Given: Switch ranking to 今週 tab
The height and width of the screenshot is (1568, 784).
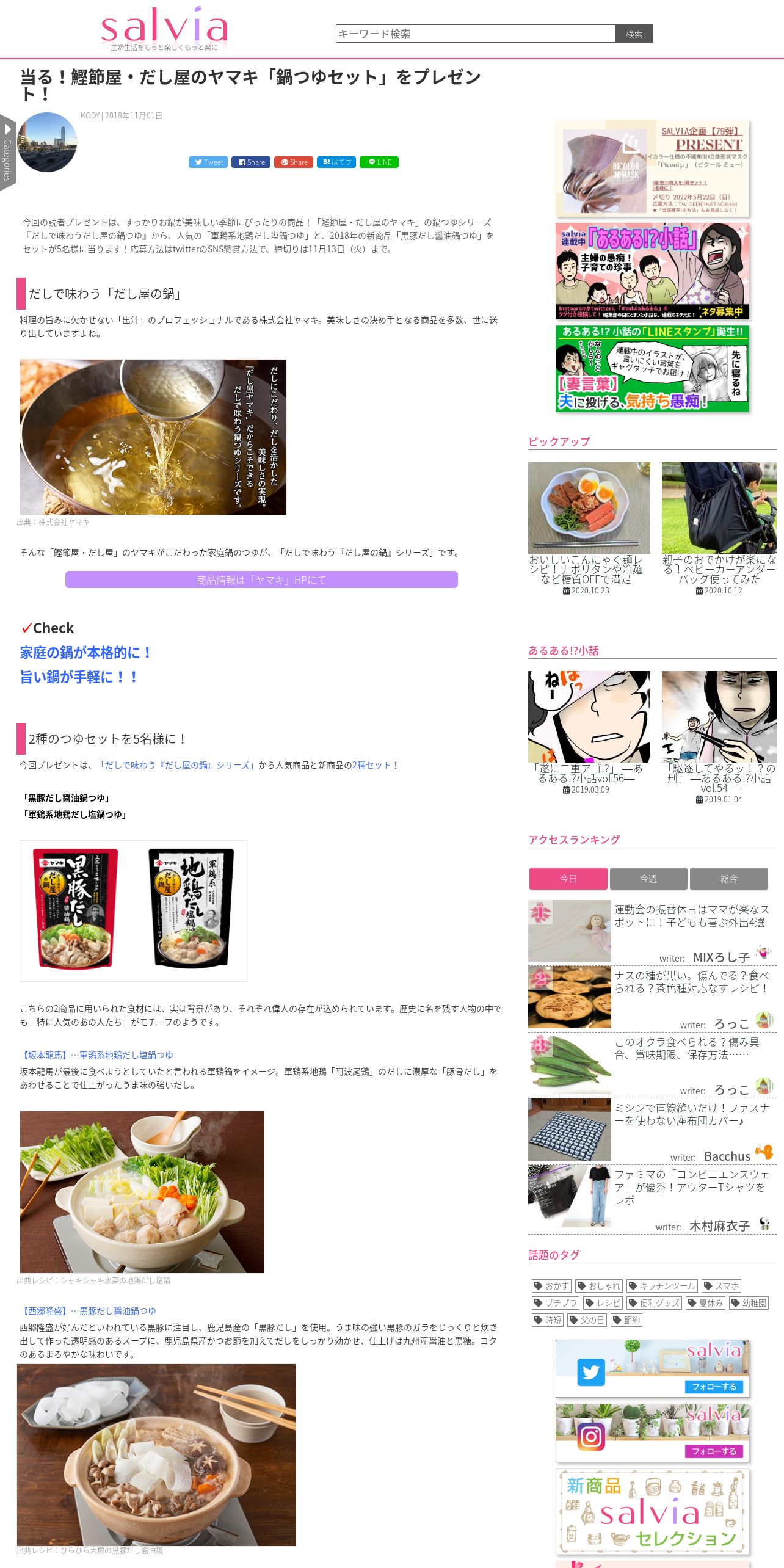Looking at the screenshot, I should point(648,879).
